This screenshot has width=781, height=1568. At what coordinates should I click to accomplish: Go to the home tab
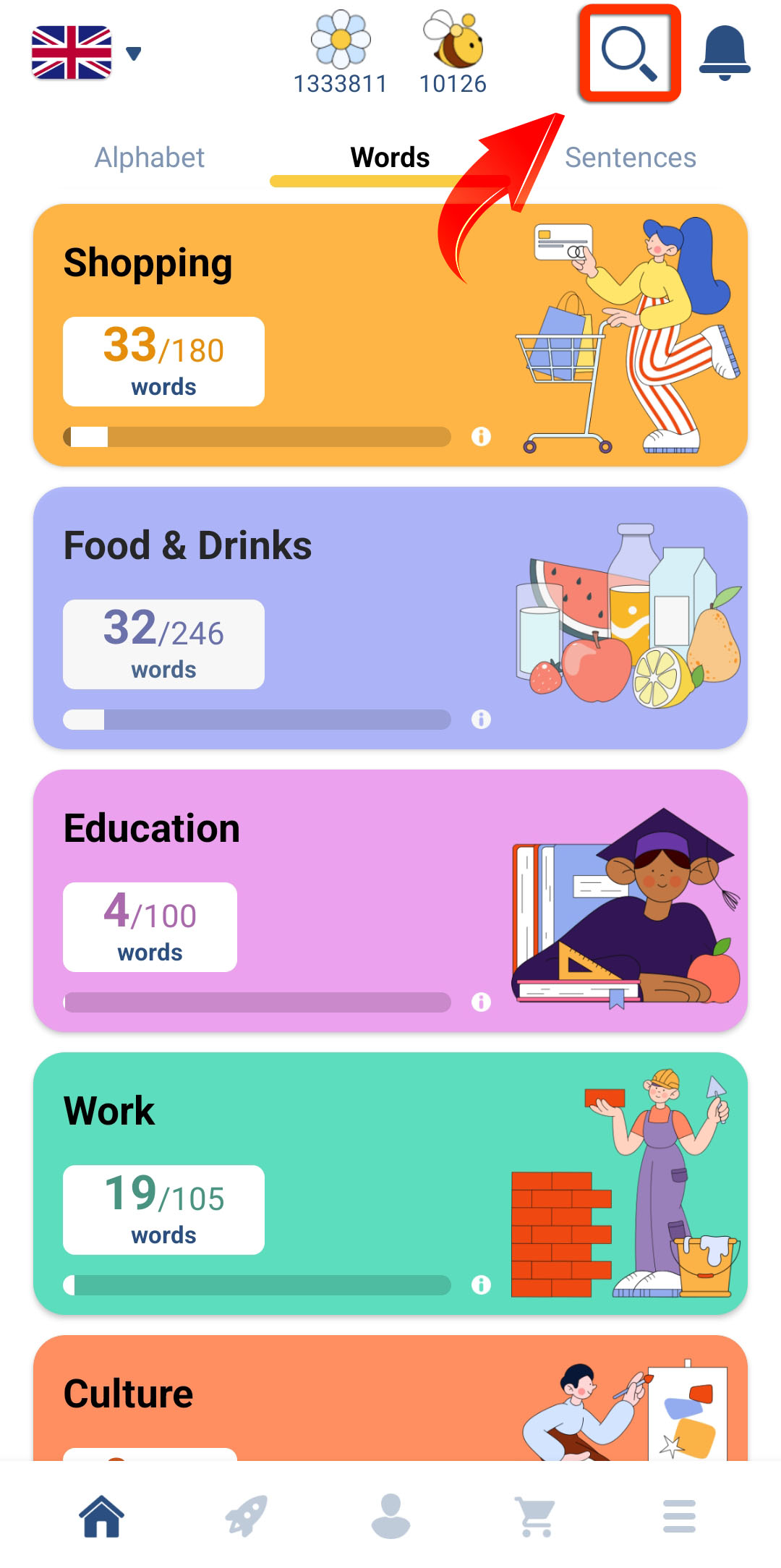point(102,1515)
